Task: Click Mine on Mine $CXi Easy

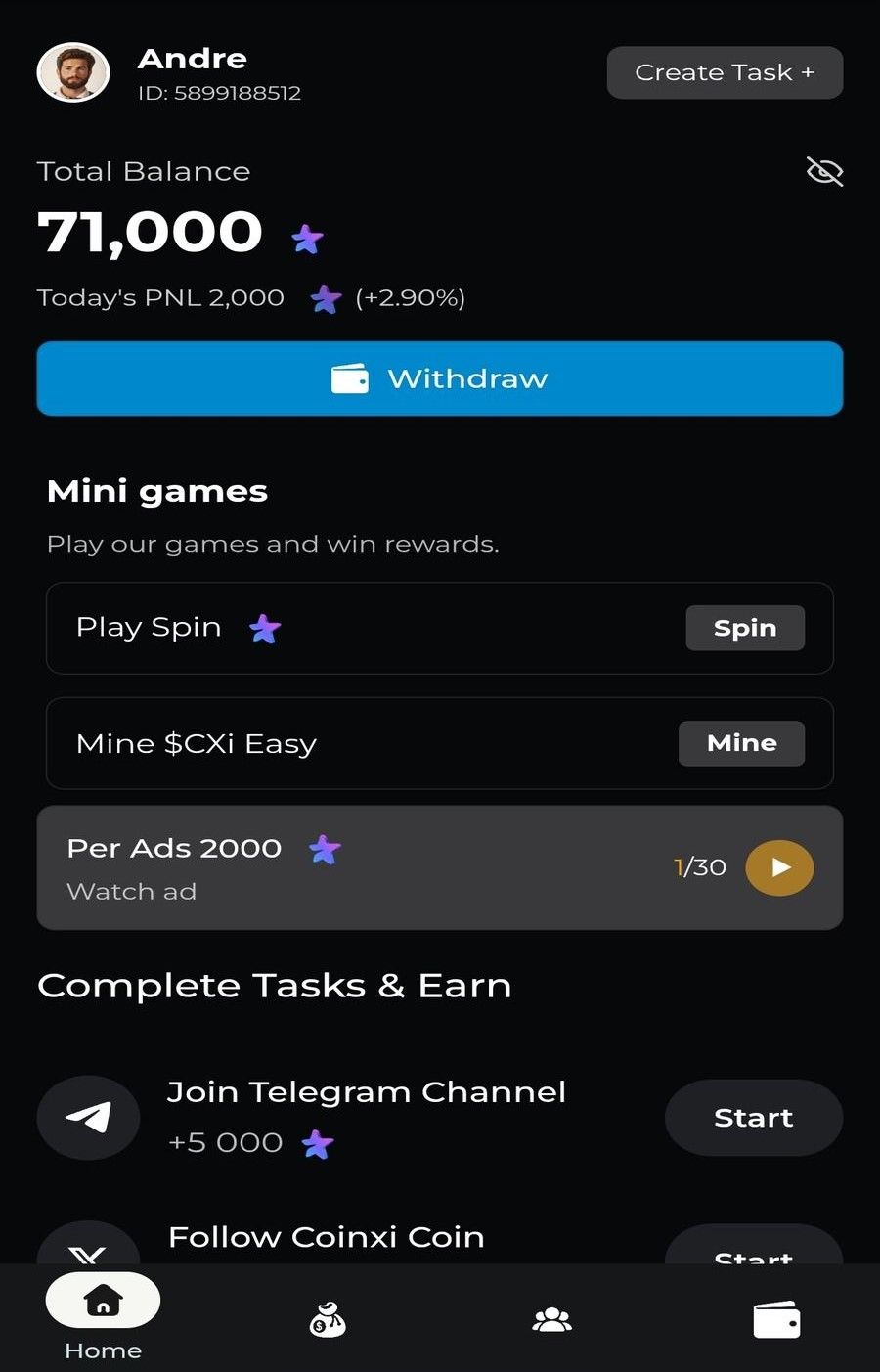Action: click(740, 743)
